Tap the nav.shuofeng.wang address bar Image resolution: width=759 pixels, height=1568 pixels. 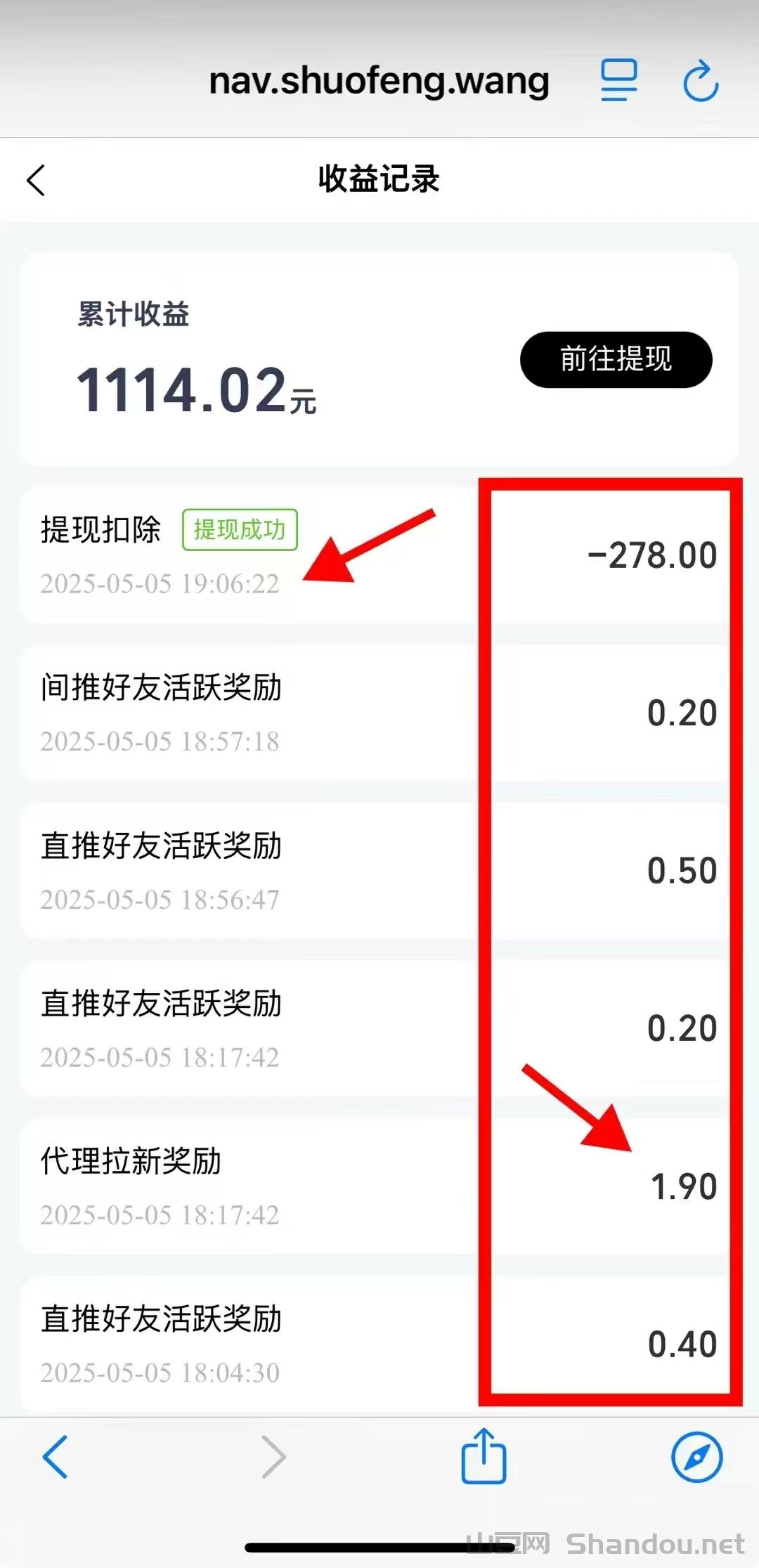pyautogui.click(x=379, y=81)
